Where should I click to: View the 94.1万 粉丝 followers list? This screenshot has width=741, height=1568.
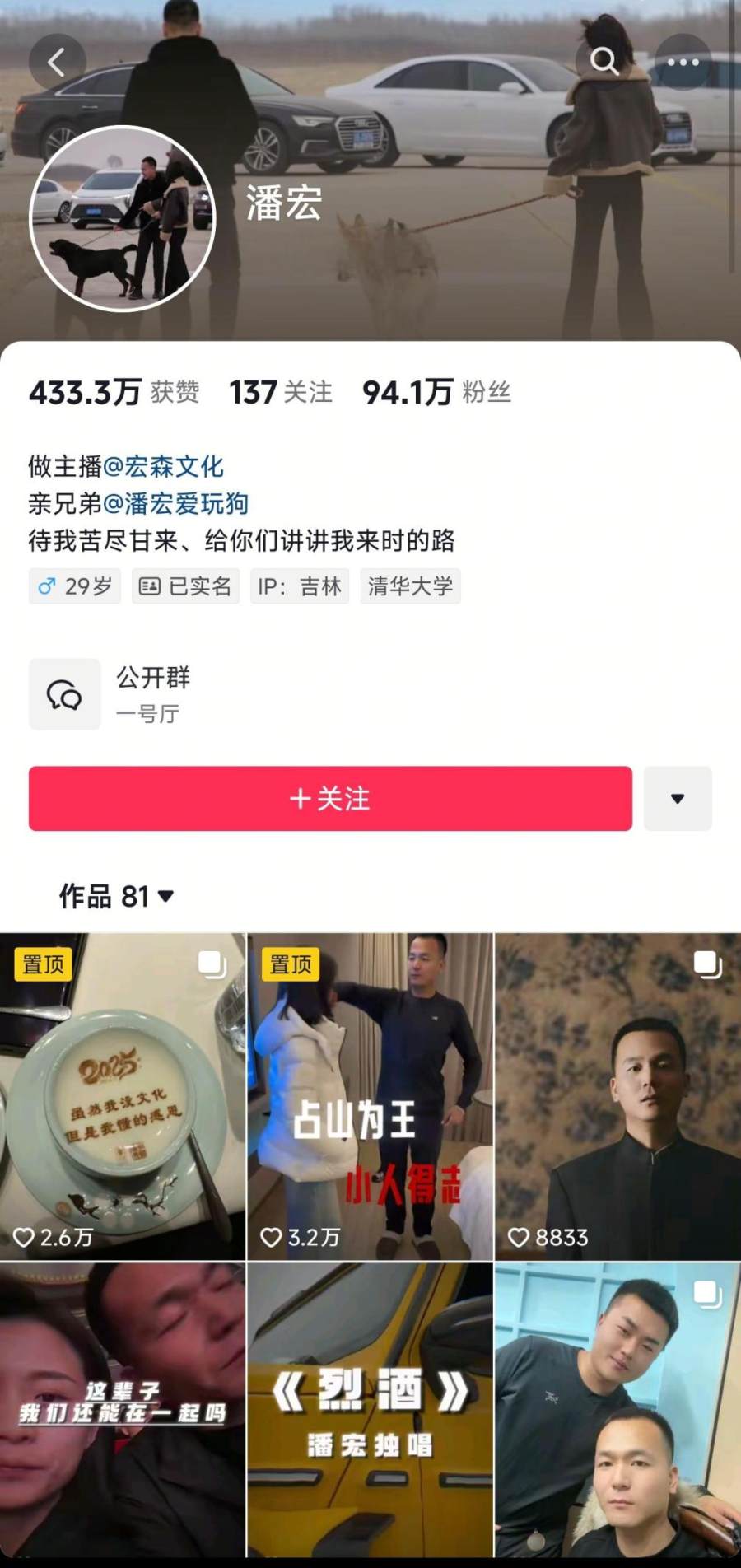click(x=436, y=392)
